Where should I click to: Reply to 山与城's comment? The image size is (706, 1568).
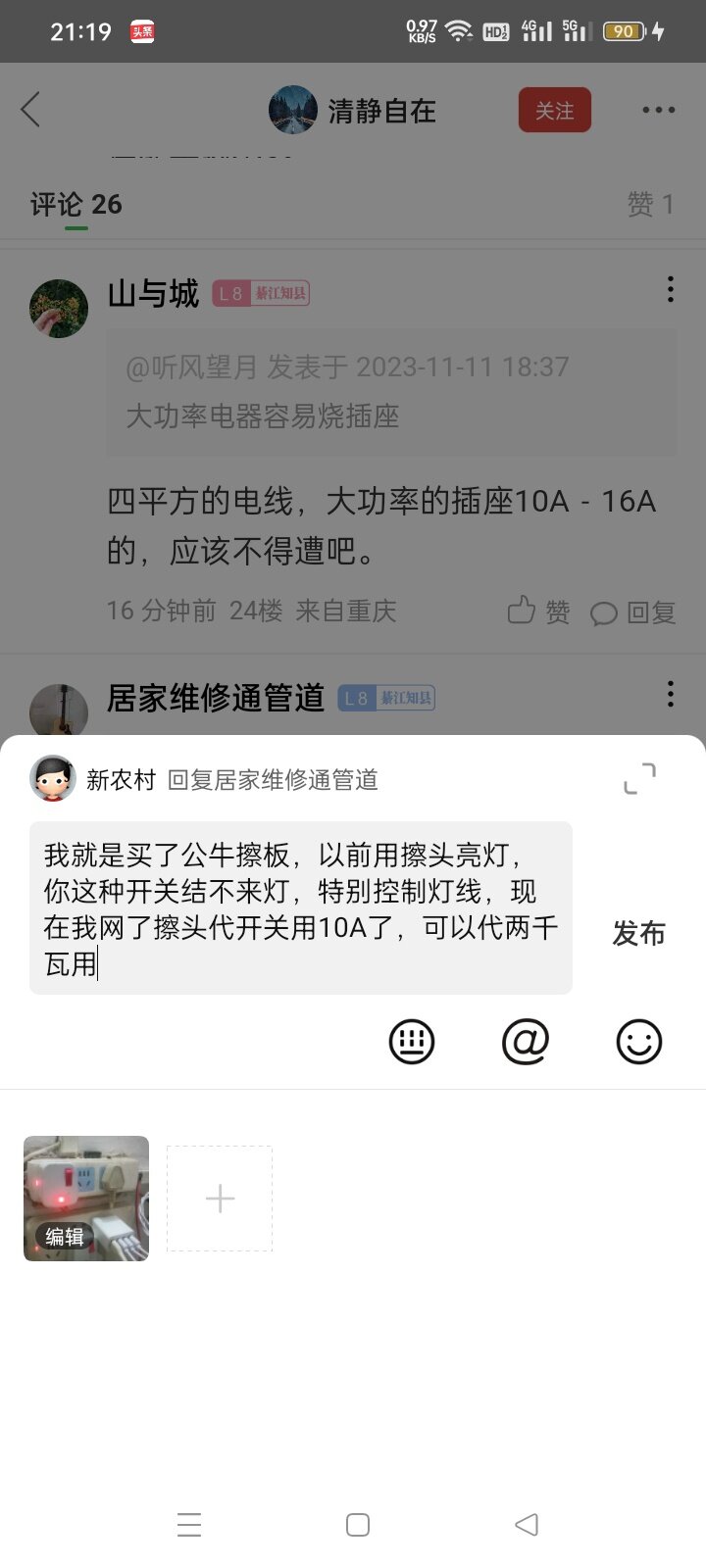[633, 612]
